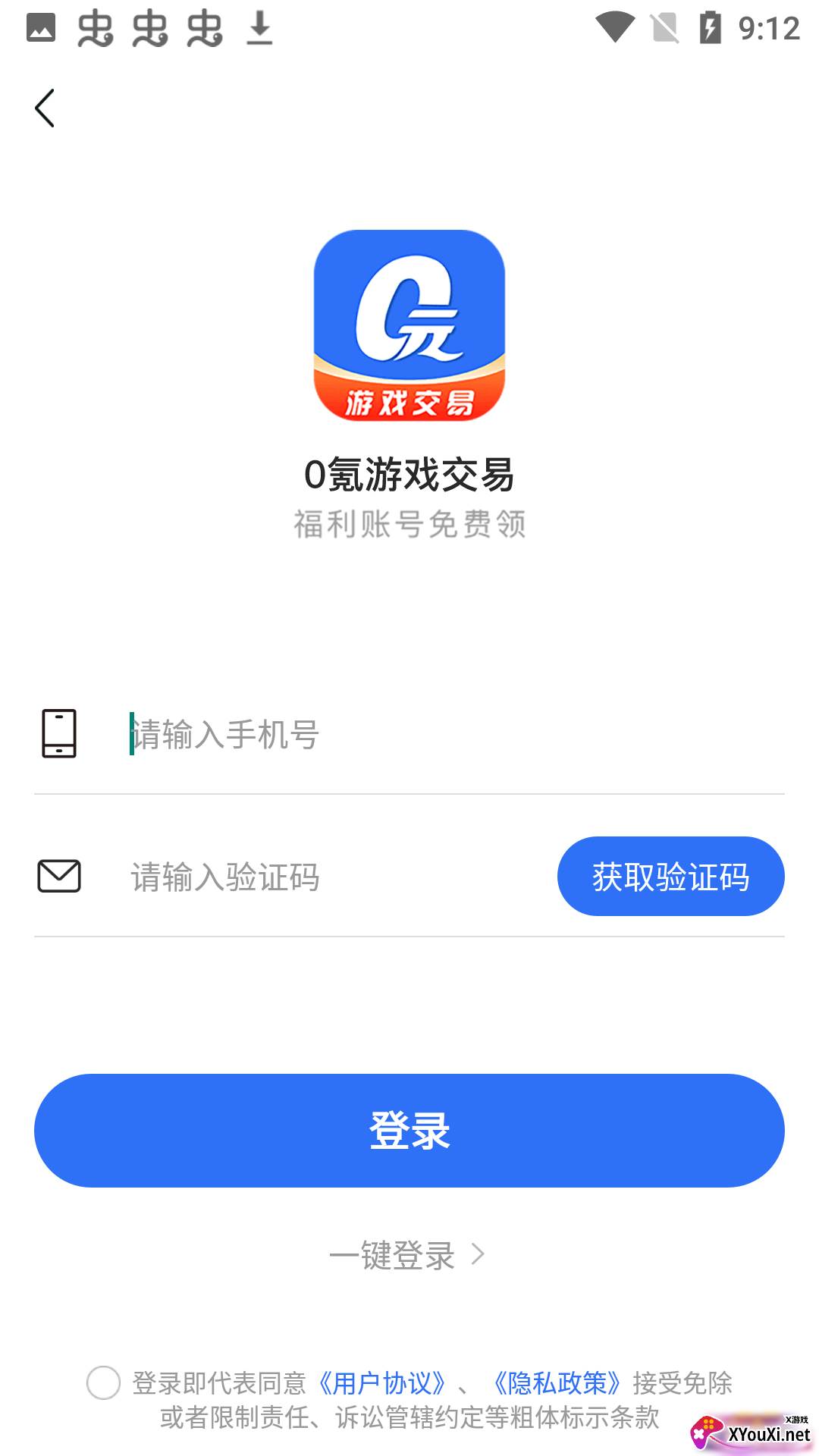Tap the blue 登录 button
This screenshot has width=819, height=1456.
coord(409,1131)
